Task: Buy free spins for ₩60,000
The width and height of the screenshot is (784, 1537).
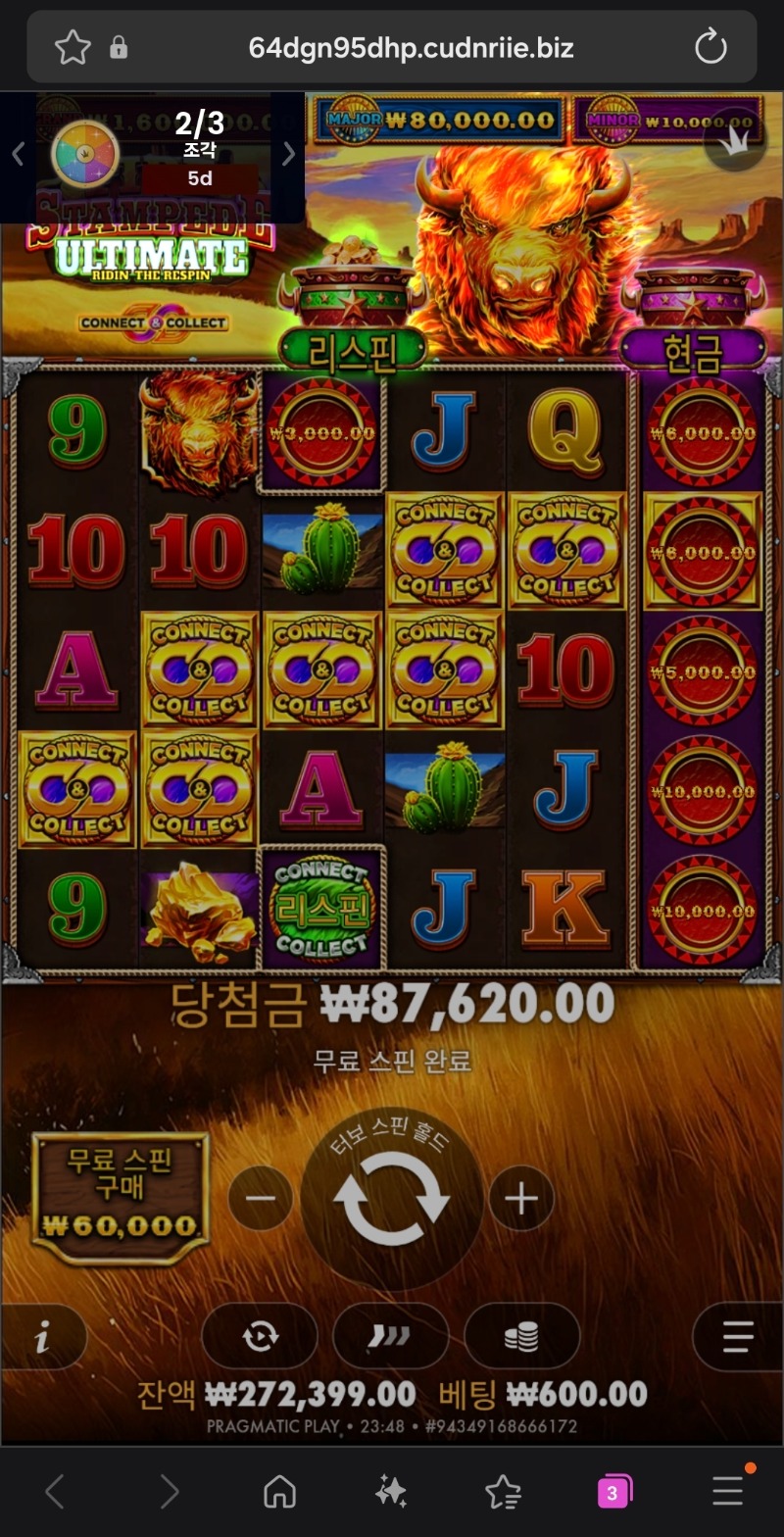Action: pyautogui.click(x=120, y=1197)
